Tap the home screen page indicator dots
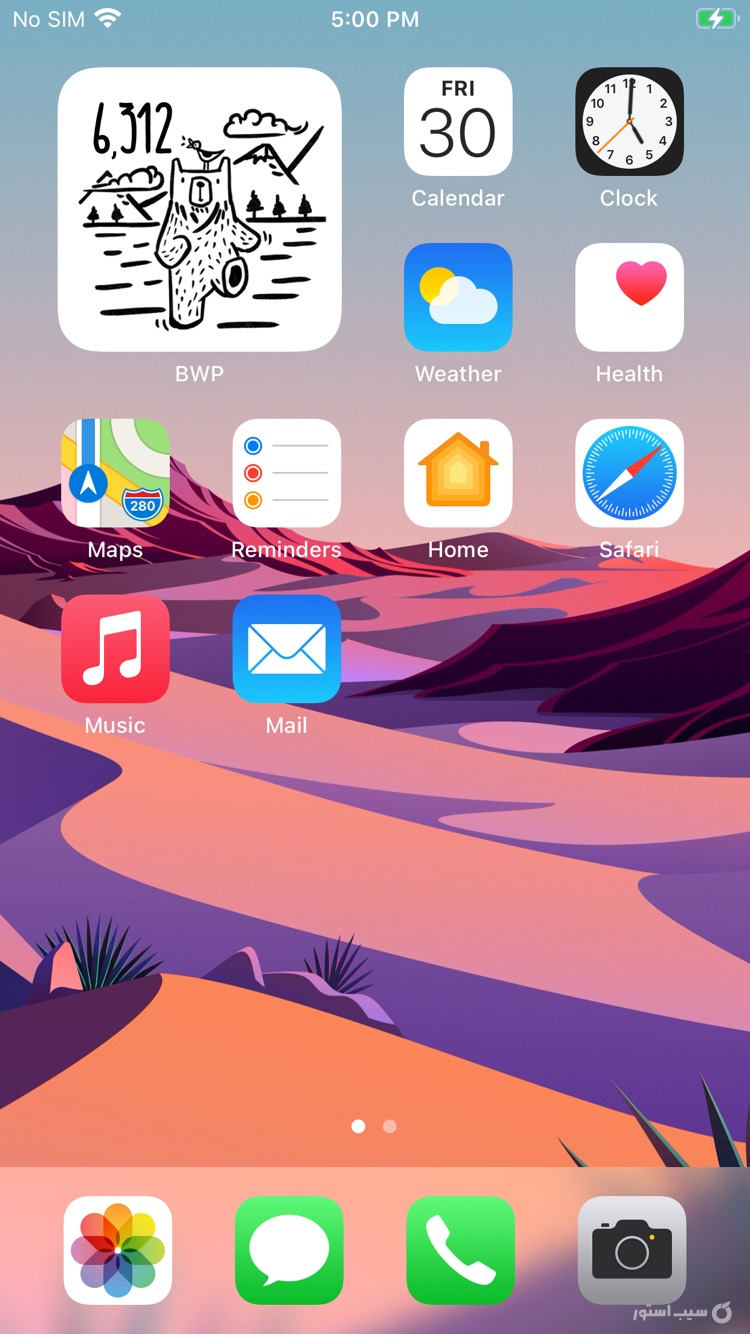750x1334 pixels. click(374, 1126)
